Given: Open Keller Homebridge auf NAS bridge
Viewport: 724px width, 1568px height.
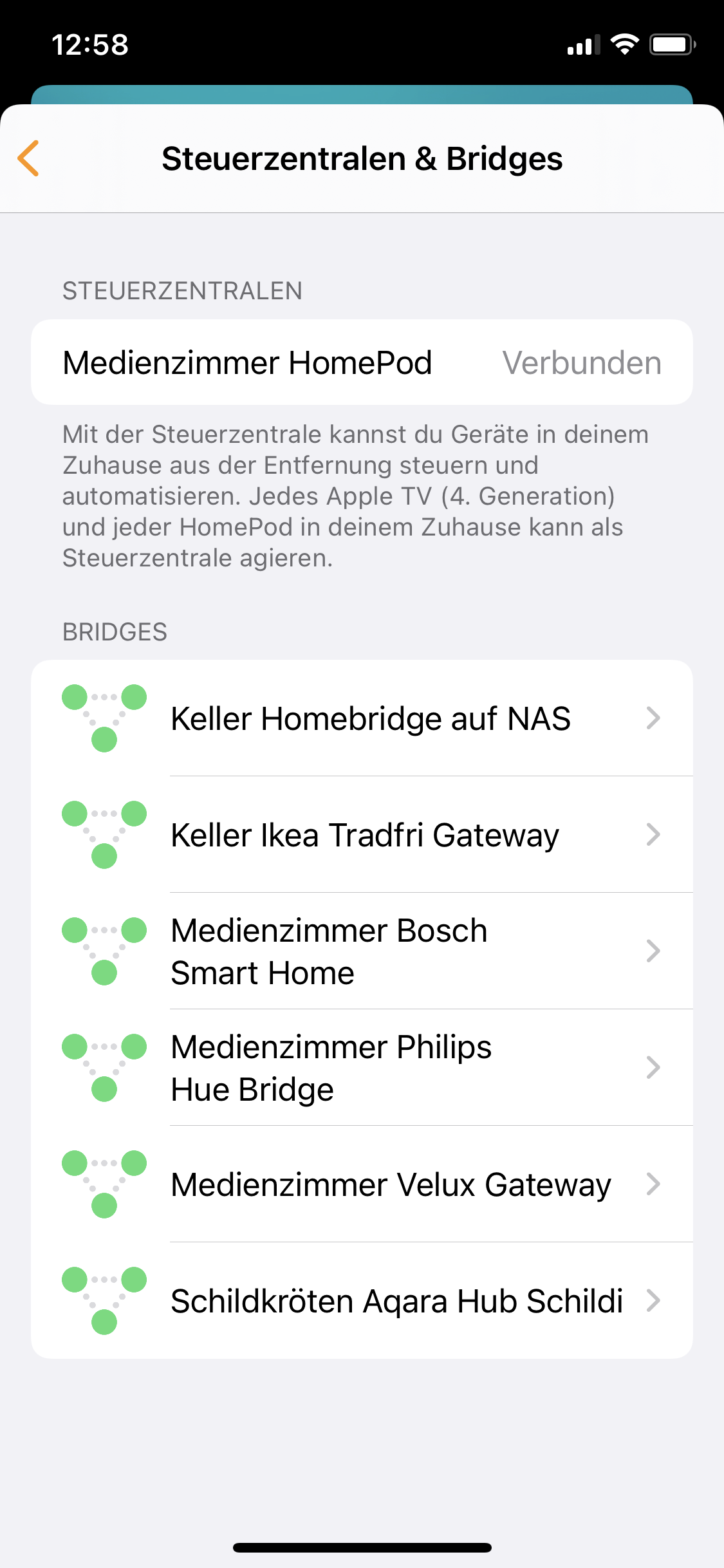Looking at the screenshot, I should click(362, 718).
